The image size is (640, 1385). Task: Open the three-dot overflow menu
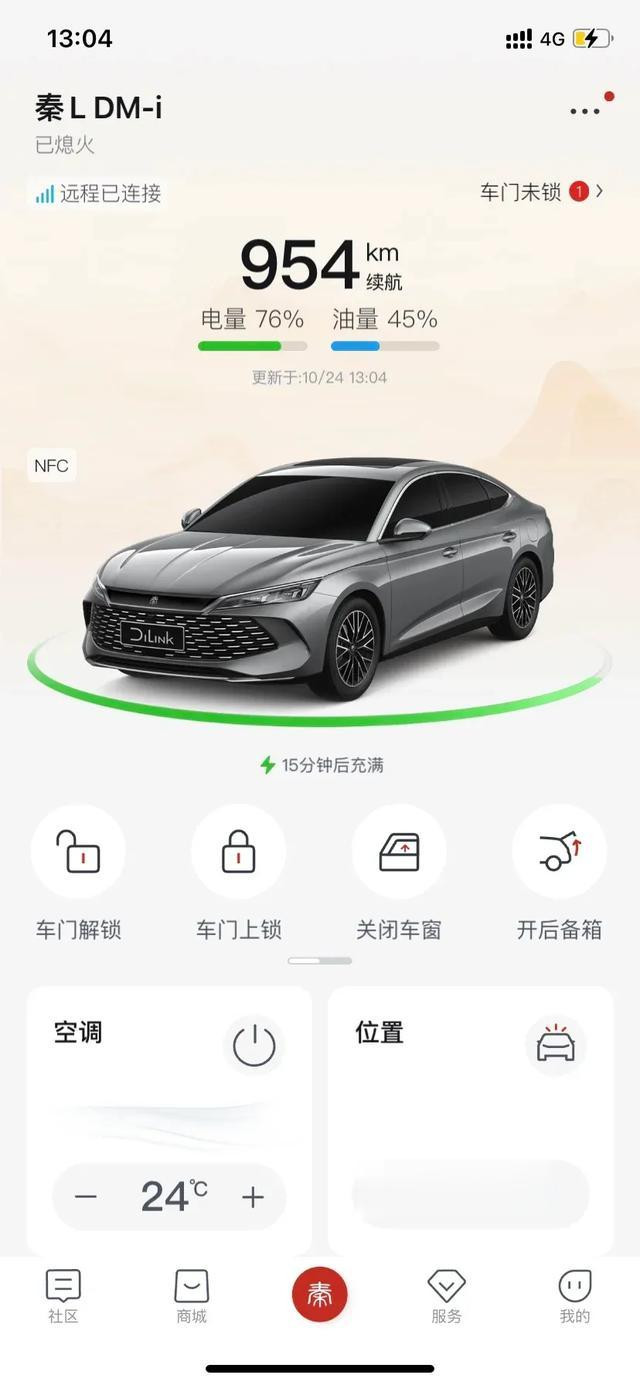pyautogui.click(x=585, y=111)
